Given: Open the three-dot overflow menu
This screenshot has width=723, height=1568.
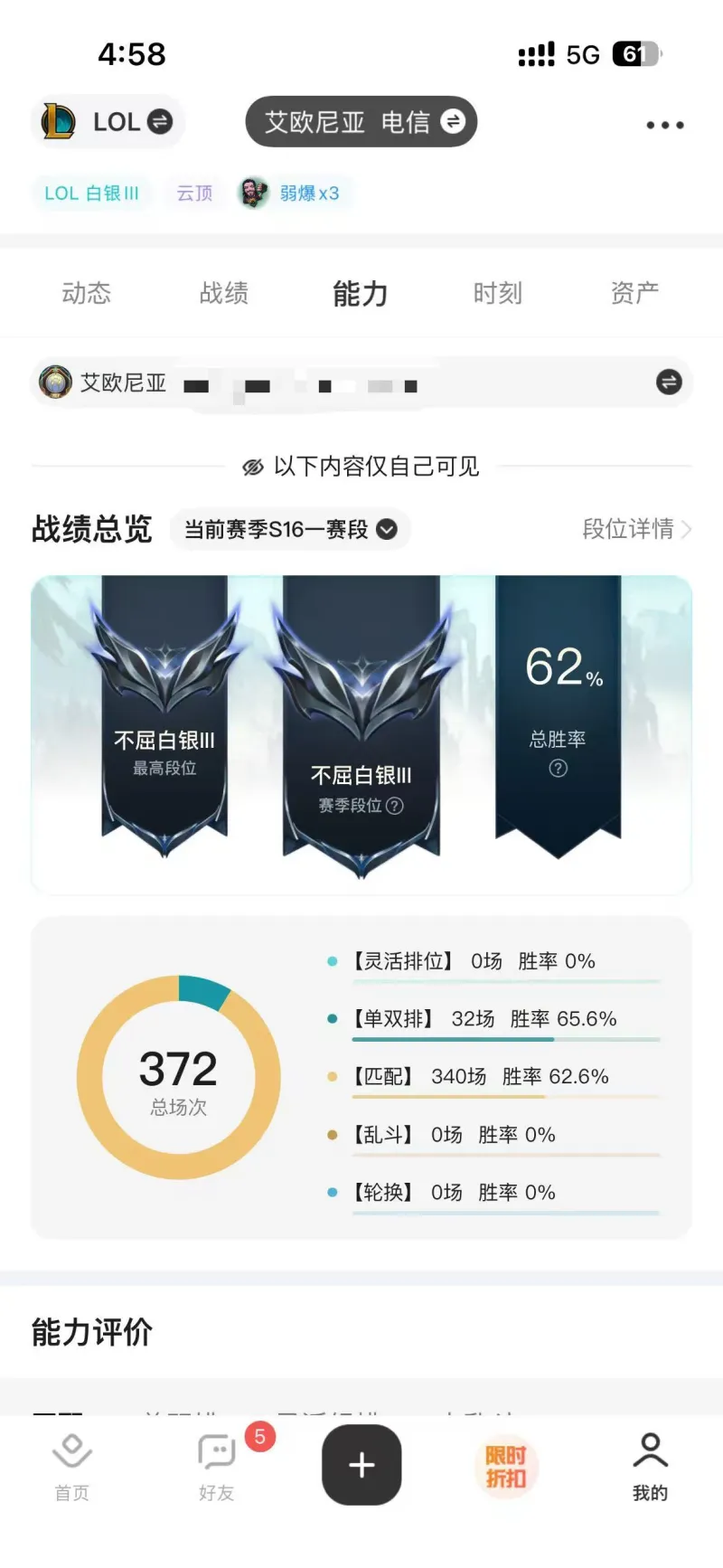Looking at the screenshot, I should (664, 125).
